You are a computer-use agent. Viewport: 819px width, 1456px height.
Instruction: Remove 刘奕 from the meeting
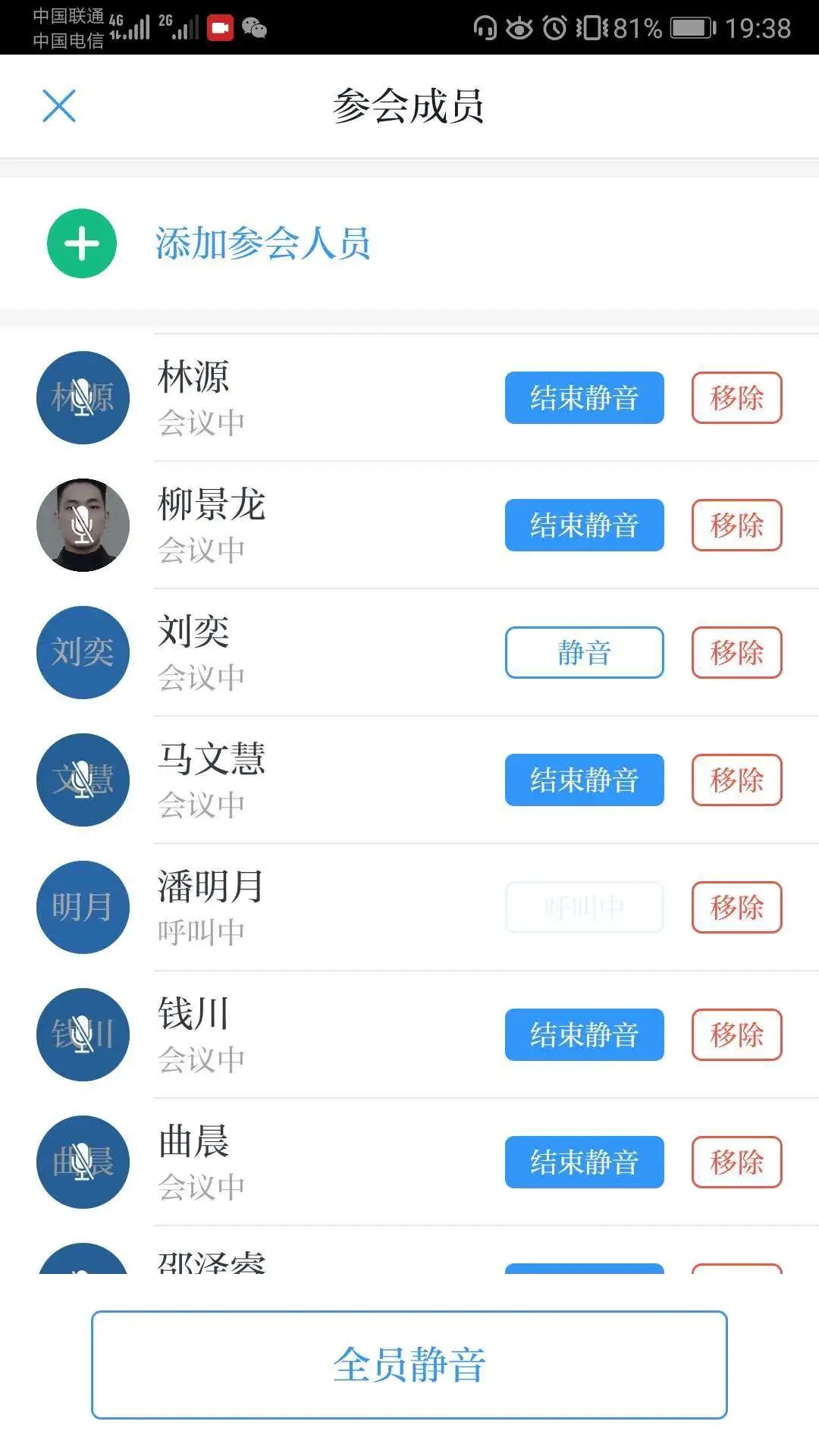tap(736, 652)
